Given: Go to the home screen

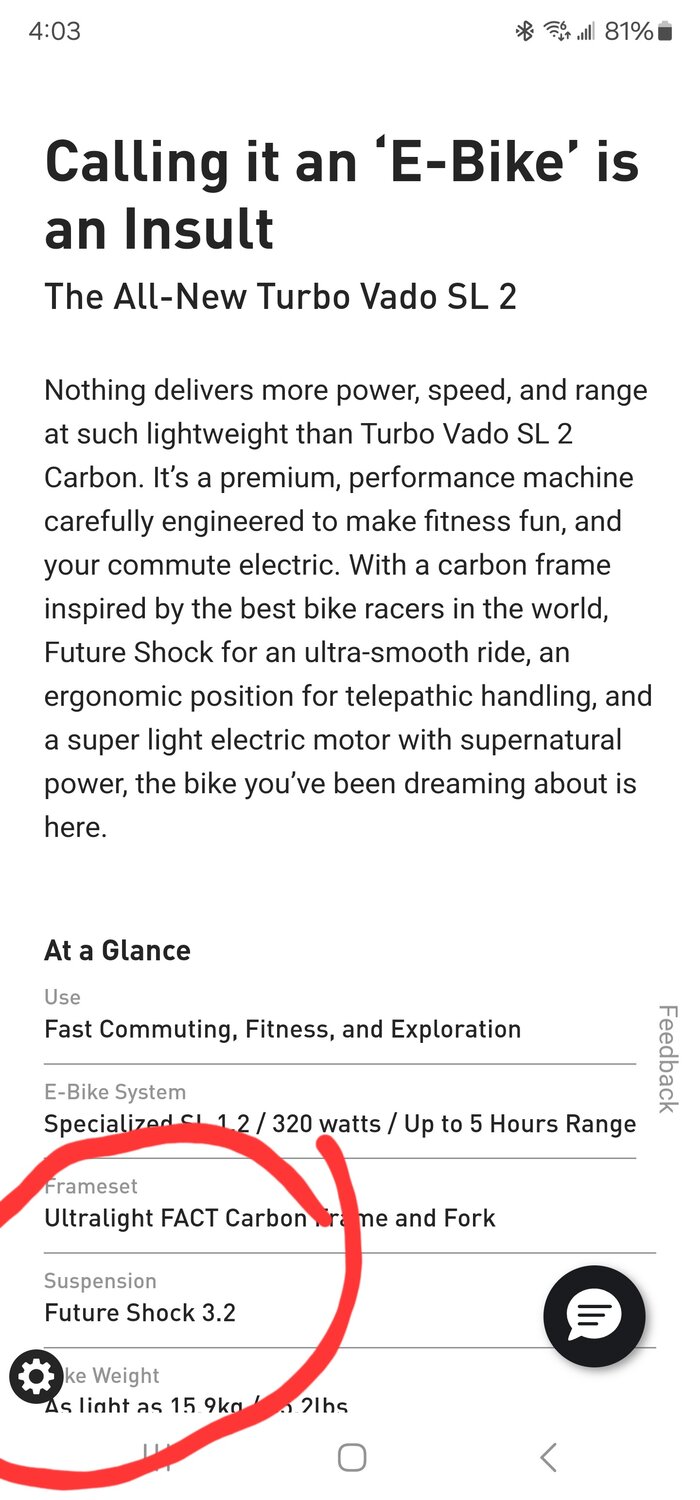Looking at the screenshot, I should tap(351, 1457).
